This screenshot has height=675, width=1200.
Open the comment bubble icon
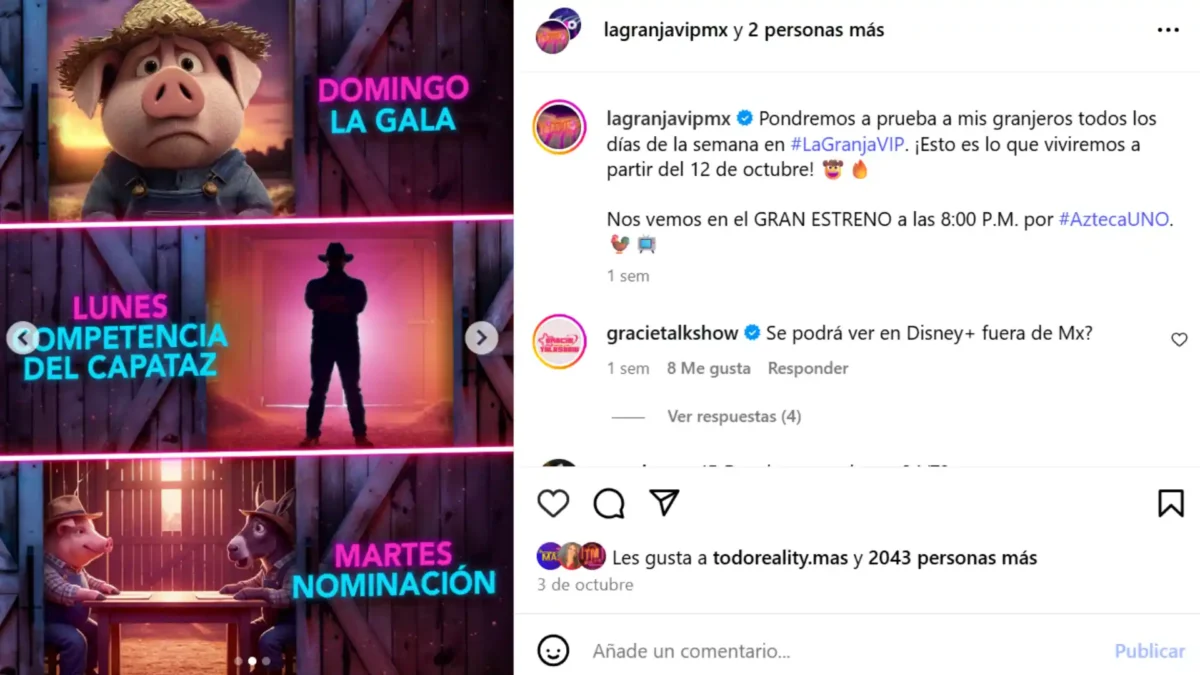tap(608, 503)
